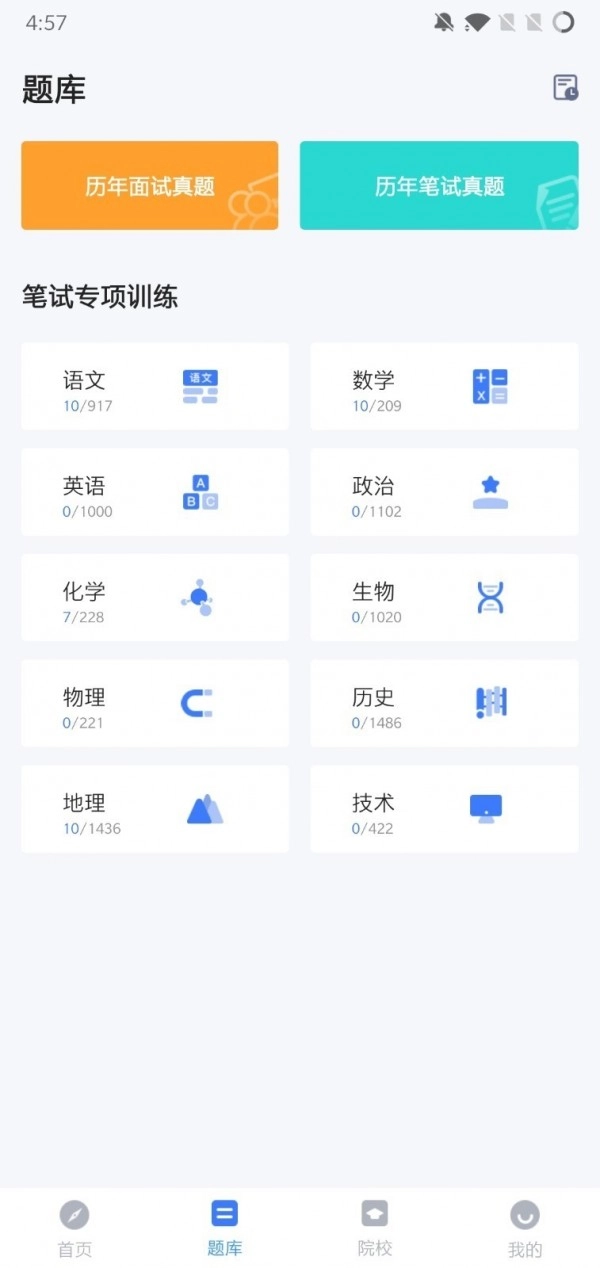Open the practice history icon

coord(565,88)
